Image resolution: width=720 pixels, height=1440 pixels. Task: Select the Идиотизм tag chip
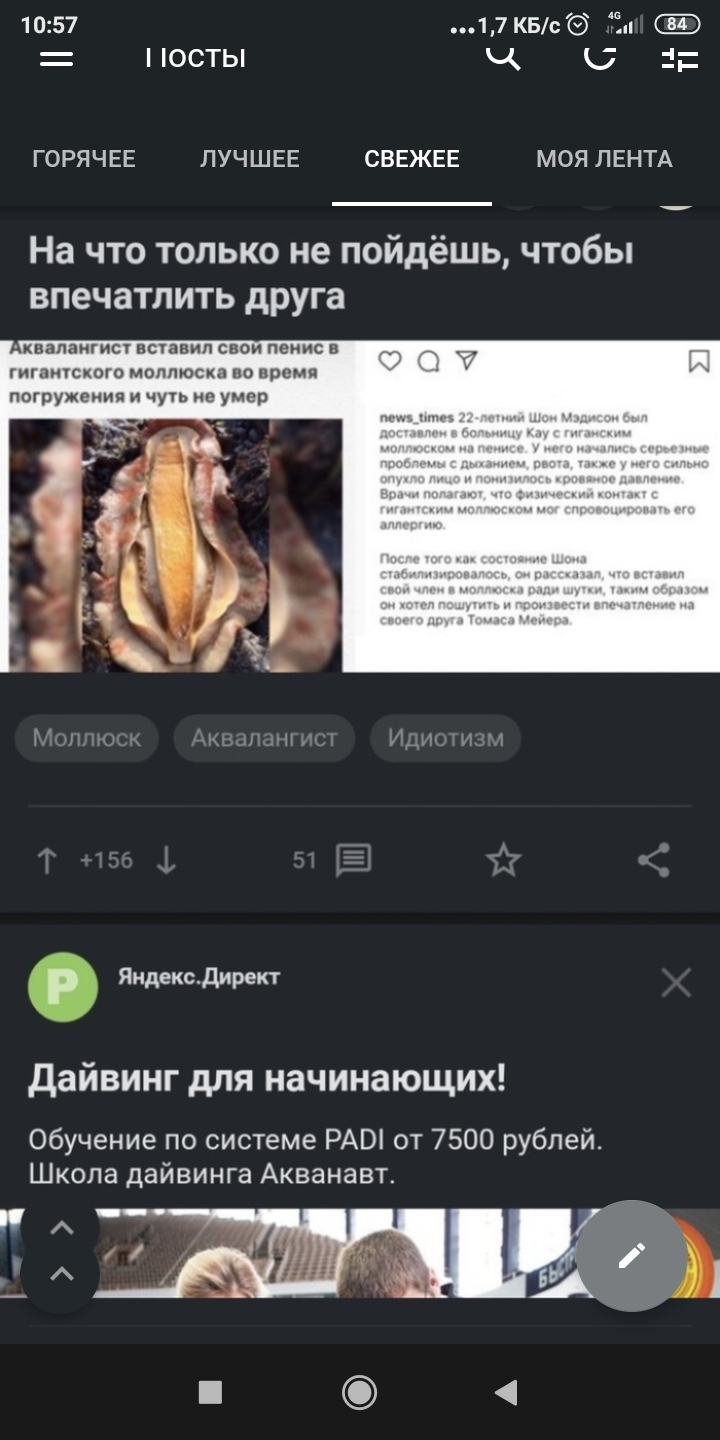[445, 739]
